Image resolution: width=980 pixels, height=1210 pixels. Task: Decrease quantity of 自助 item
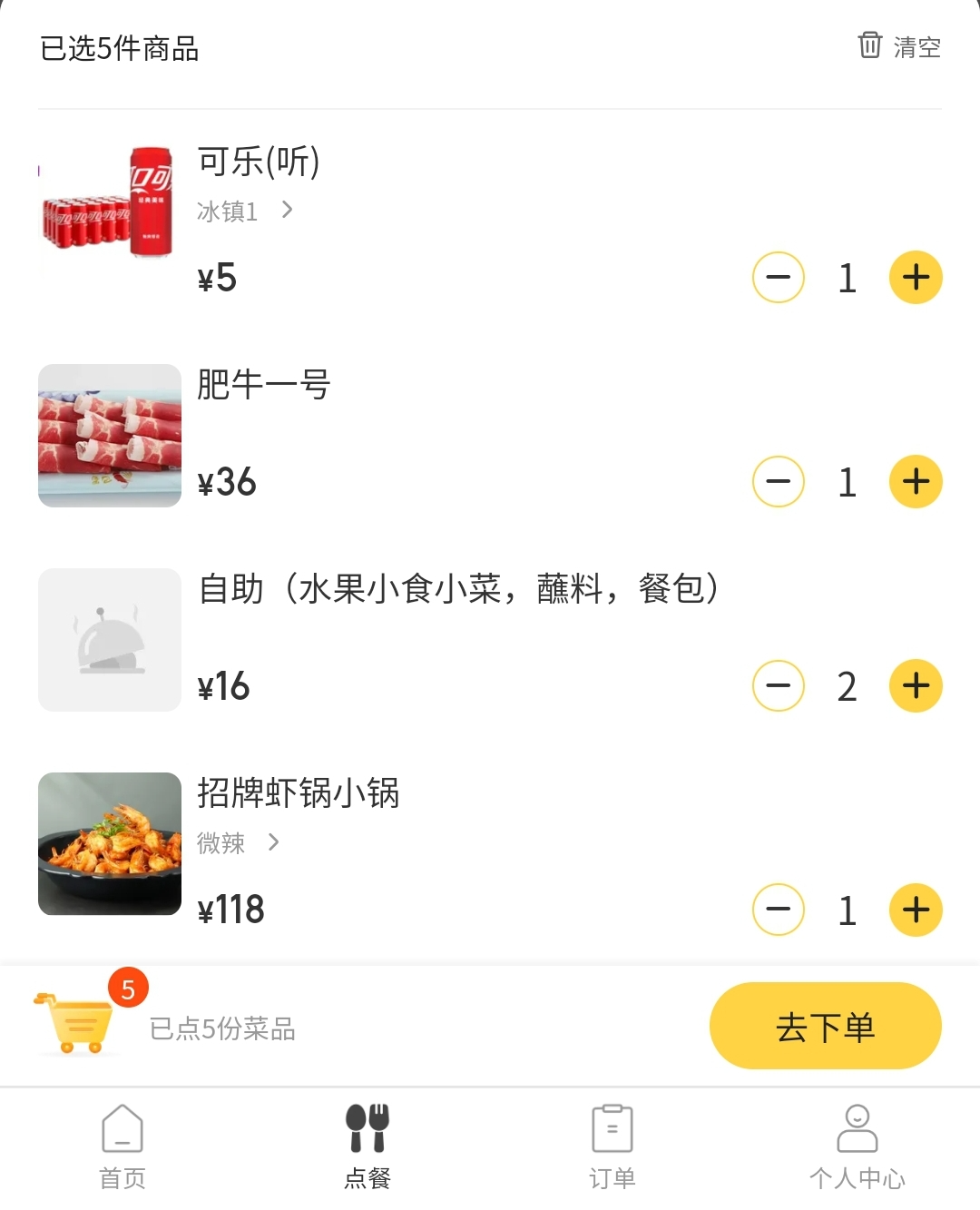779,686
